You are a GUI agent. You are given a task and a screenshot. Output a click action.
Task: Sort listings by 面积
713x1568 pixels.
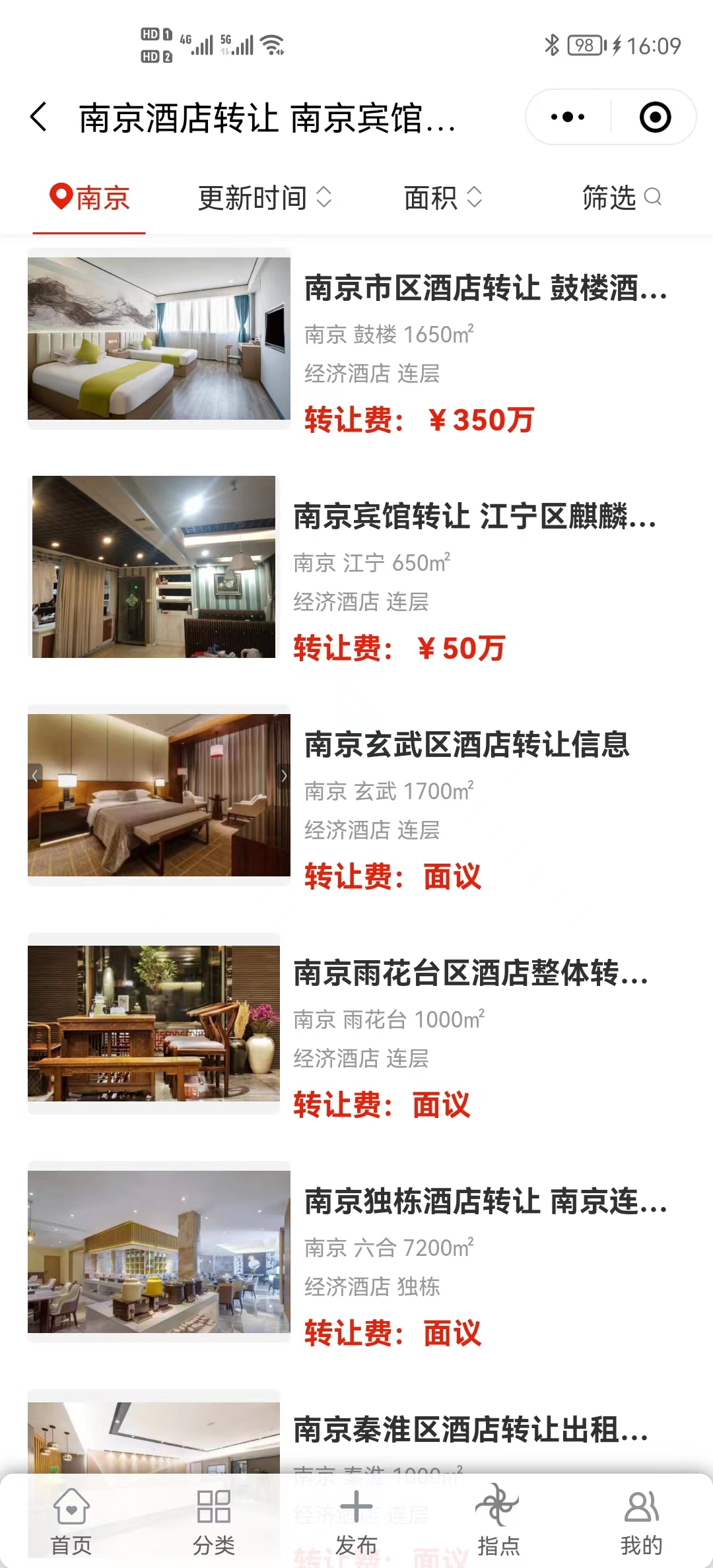442,198
